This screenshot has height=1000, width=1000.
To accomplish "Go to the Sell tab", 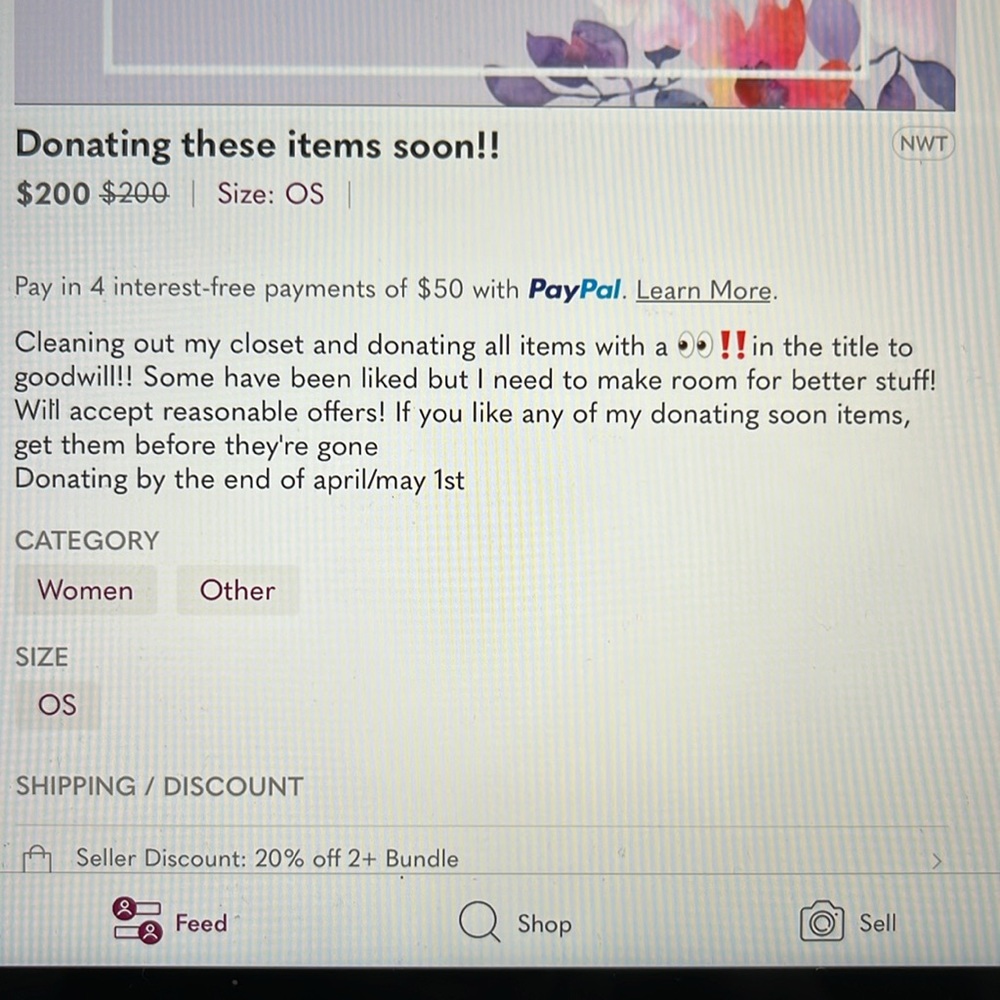I will pos(848,922).
